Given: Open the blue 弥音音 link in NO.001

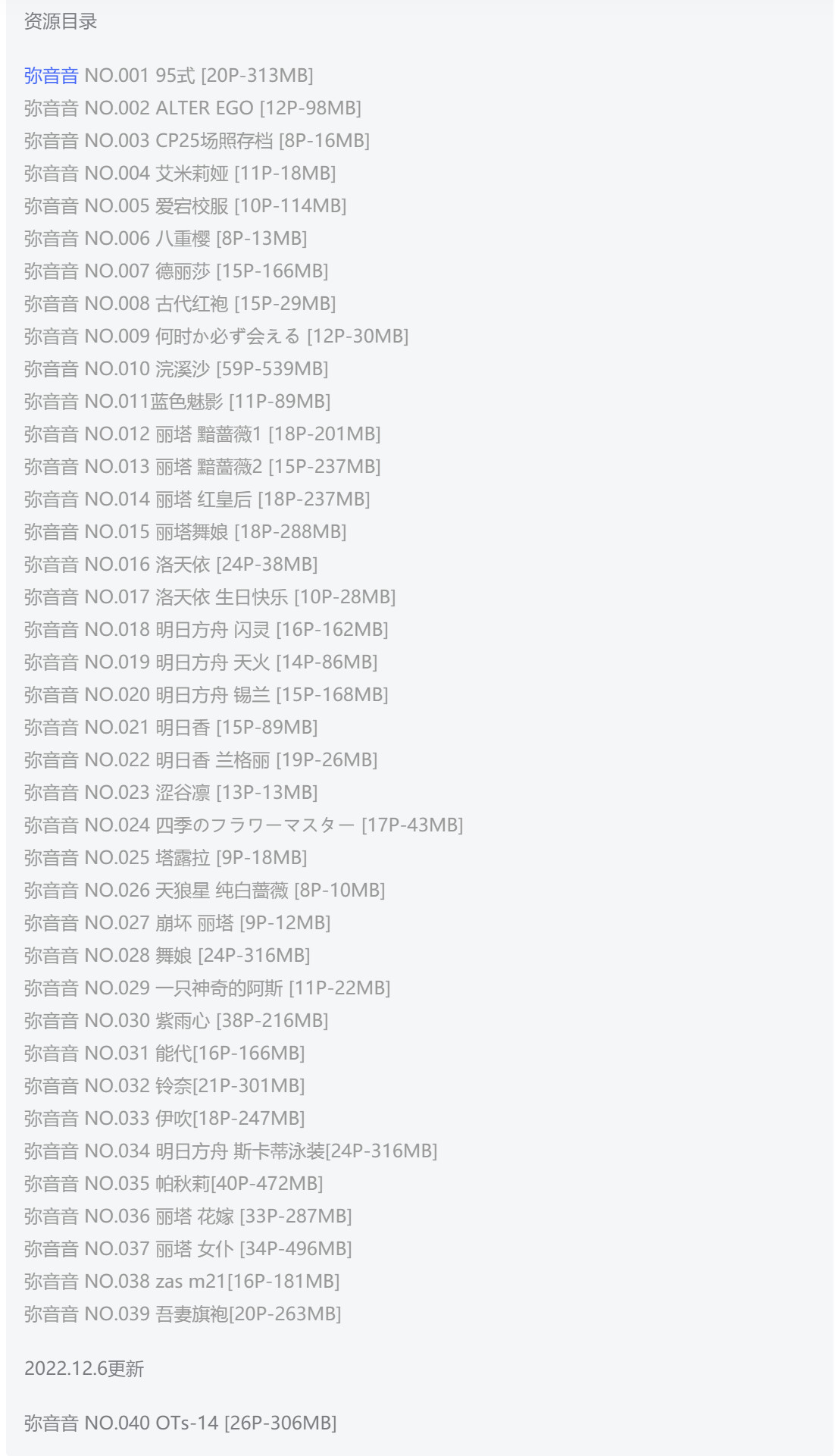Looking at the screenshot, I should coord(52,76).
